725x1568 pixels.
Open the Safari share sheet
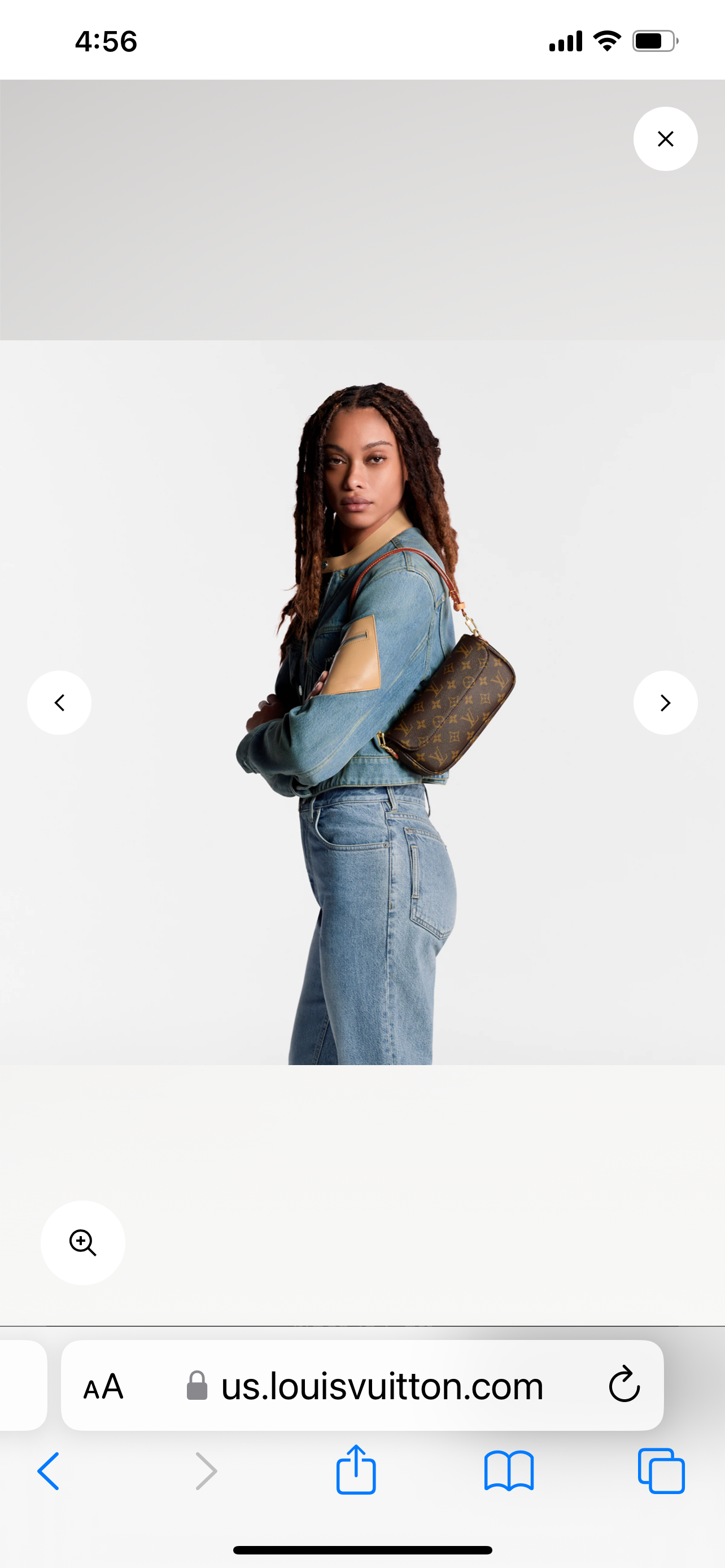point(356,1469)
